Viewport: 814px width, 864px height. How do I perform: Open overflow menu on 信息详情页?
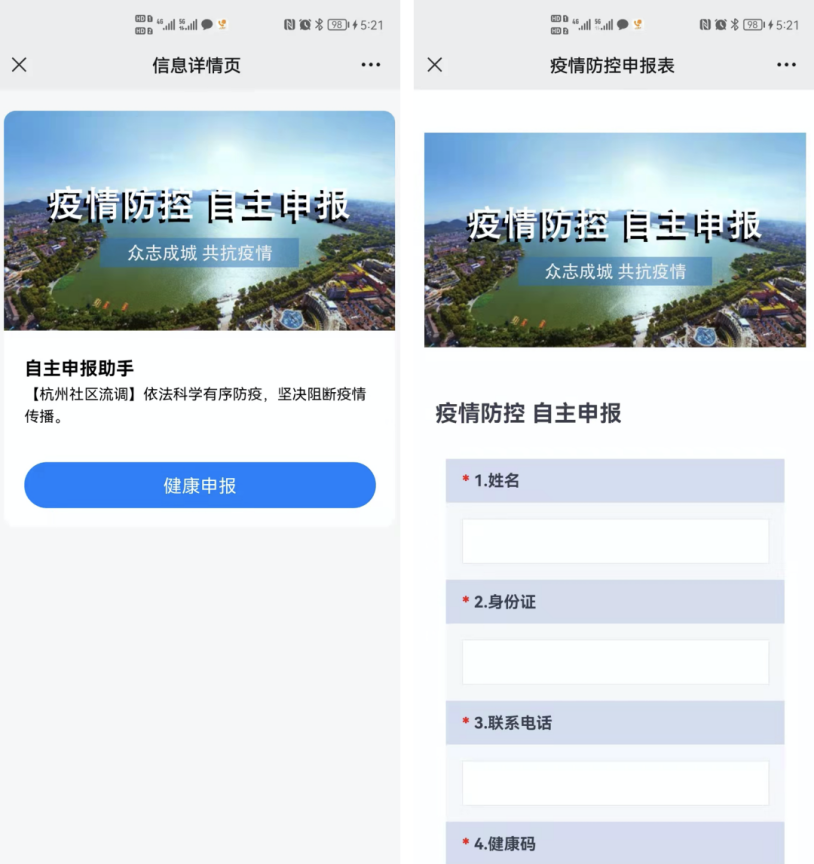point(371,65)
